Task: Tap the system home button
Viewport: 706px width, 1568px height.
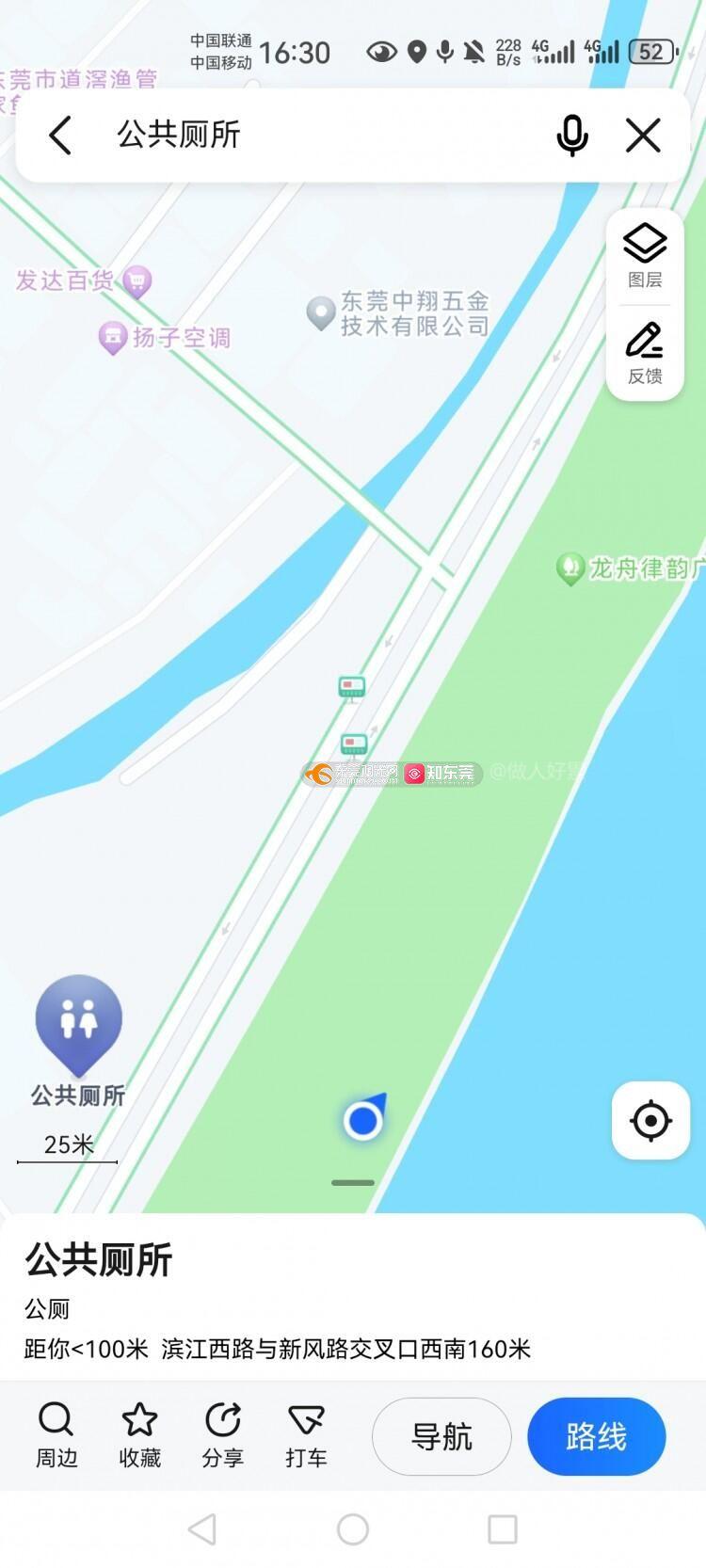Action: click(x=353, y=1529)
